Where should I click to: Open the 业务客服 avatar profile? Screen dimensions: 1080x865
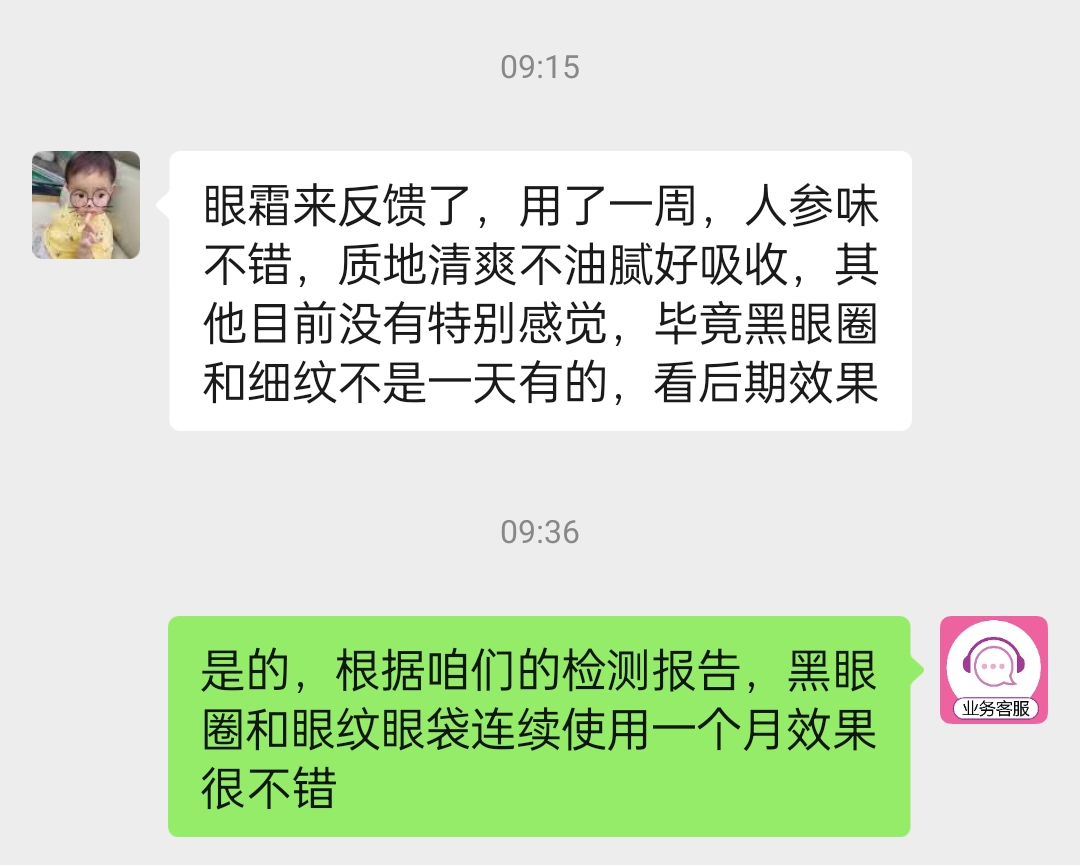pyautogui.click(x=993, y=669)
